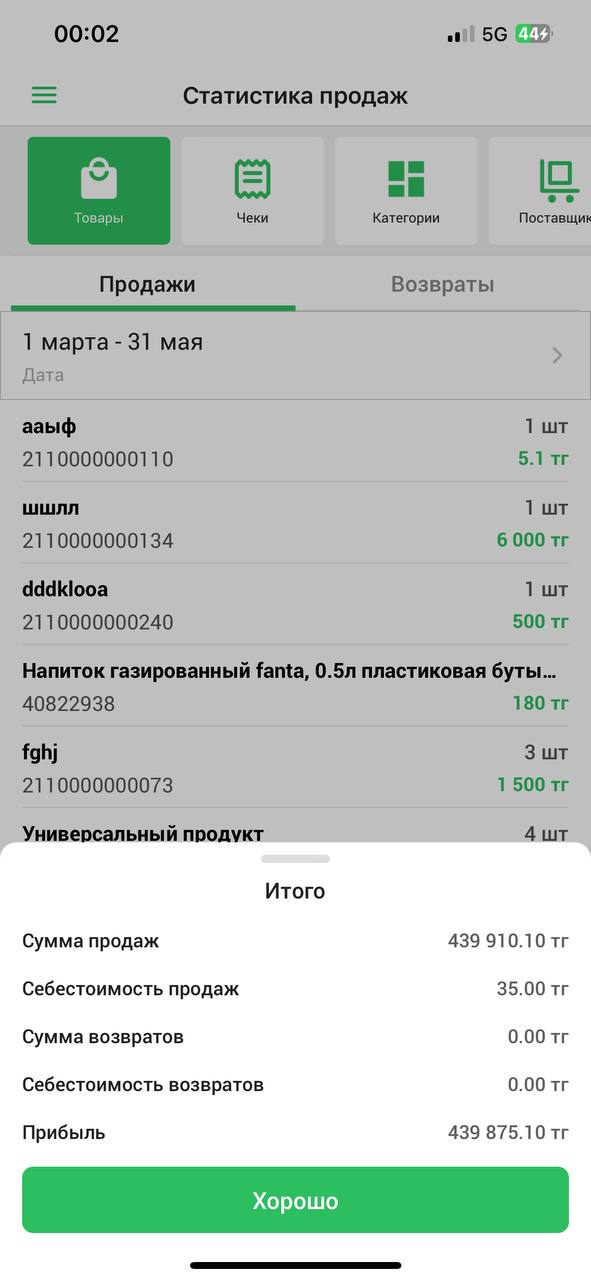Open the Категории section
The height and width of the screenshot is (1280, 591).
pos(406,190)
